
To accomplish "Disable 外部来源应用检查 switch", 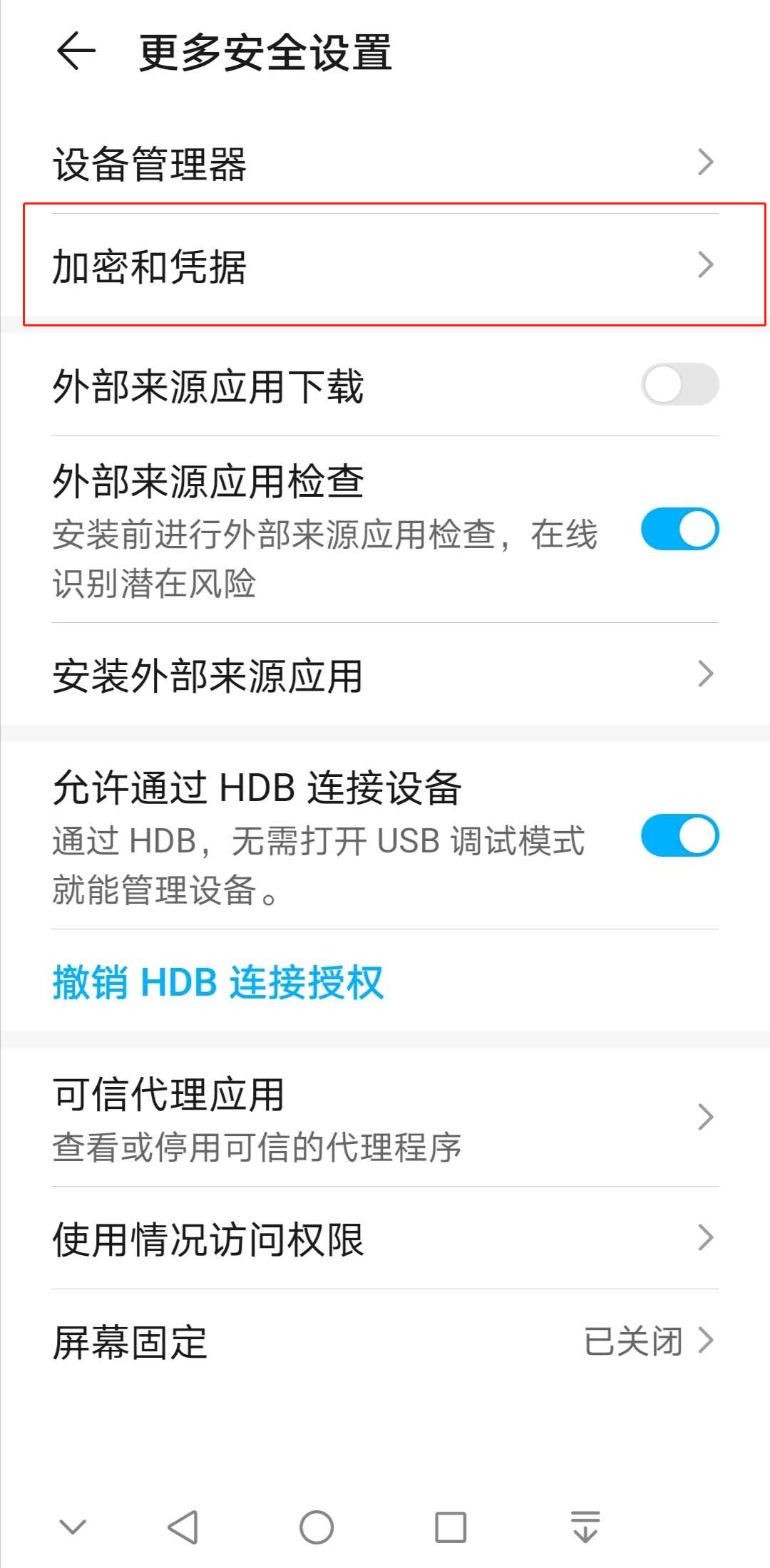I will (679, 529).
